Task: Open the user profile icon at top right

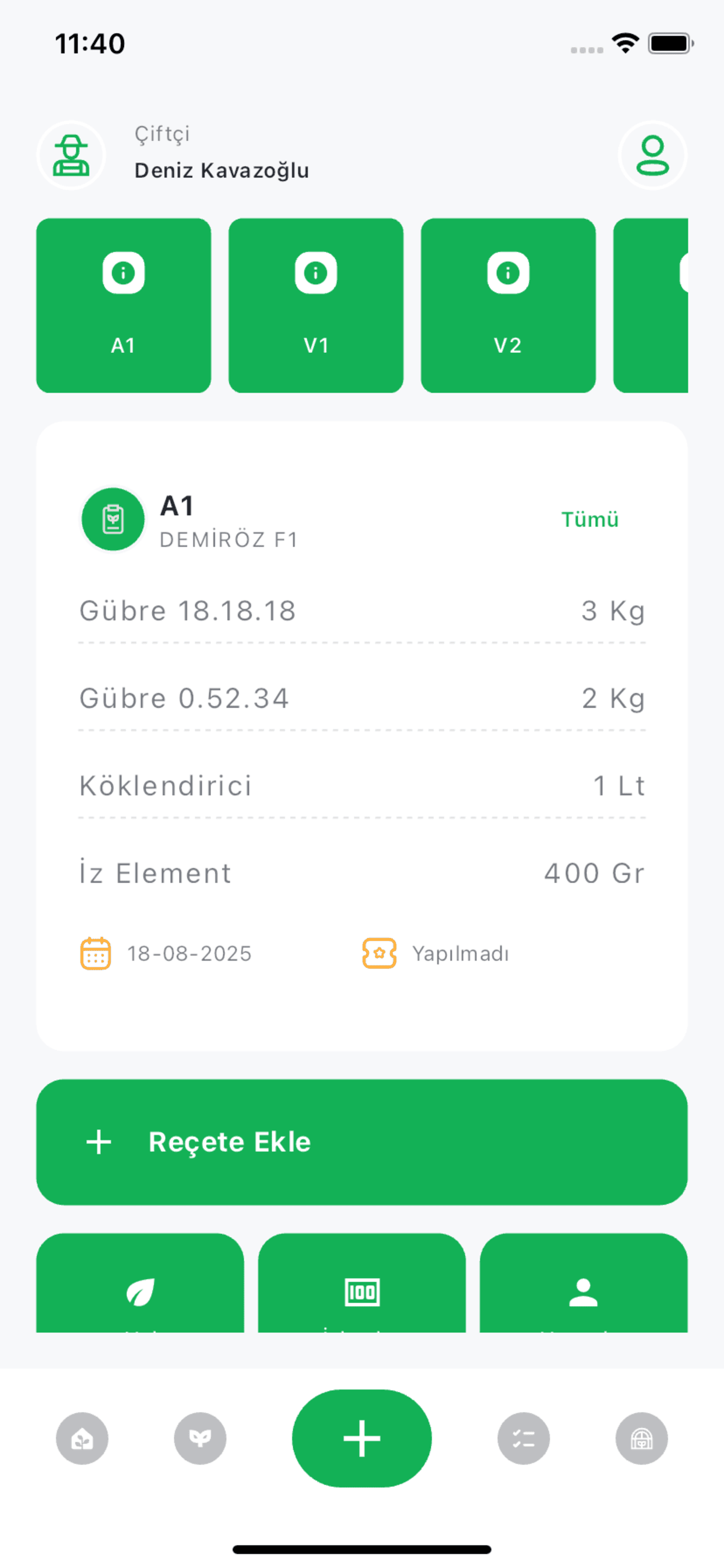Action: [x=652, y=155]
